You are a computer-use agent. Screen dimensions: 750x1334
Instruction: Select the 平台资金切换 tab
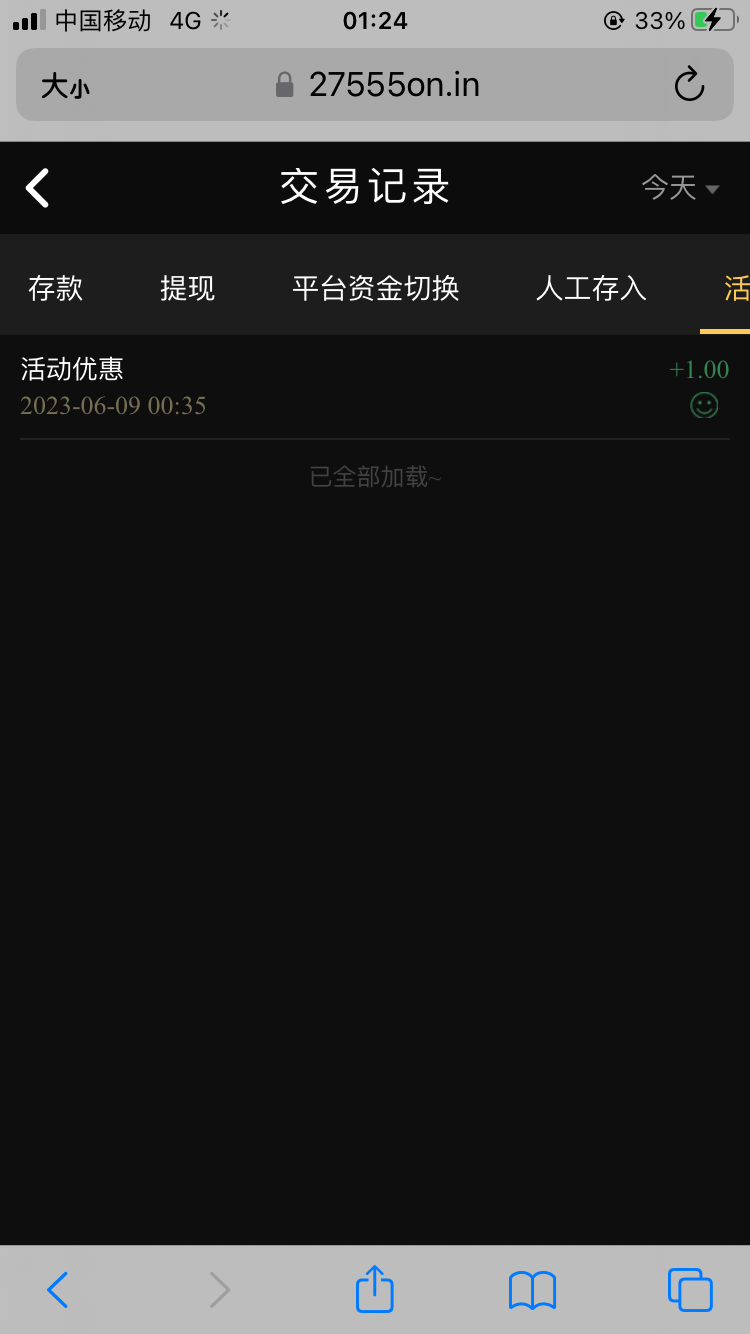[x=375, y=289]
